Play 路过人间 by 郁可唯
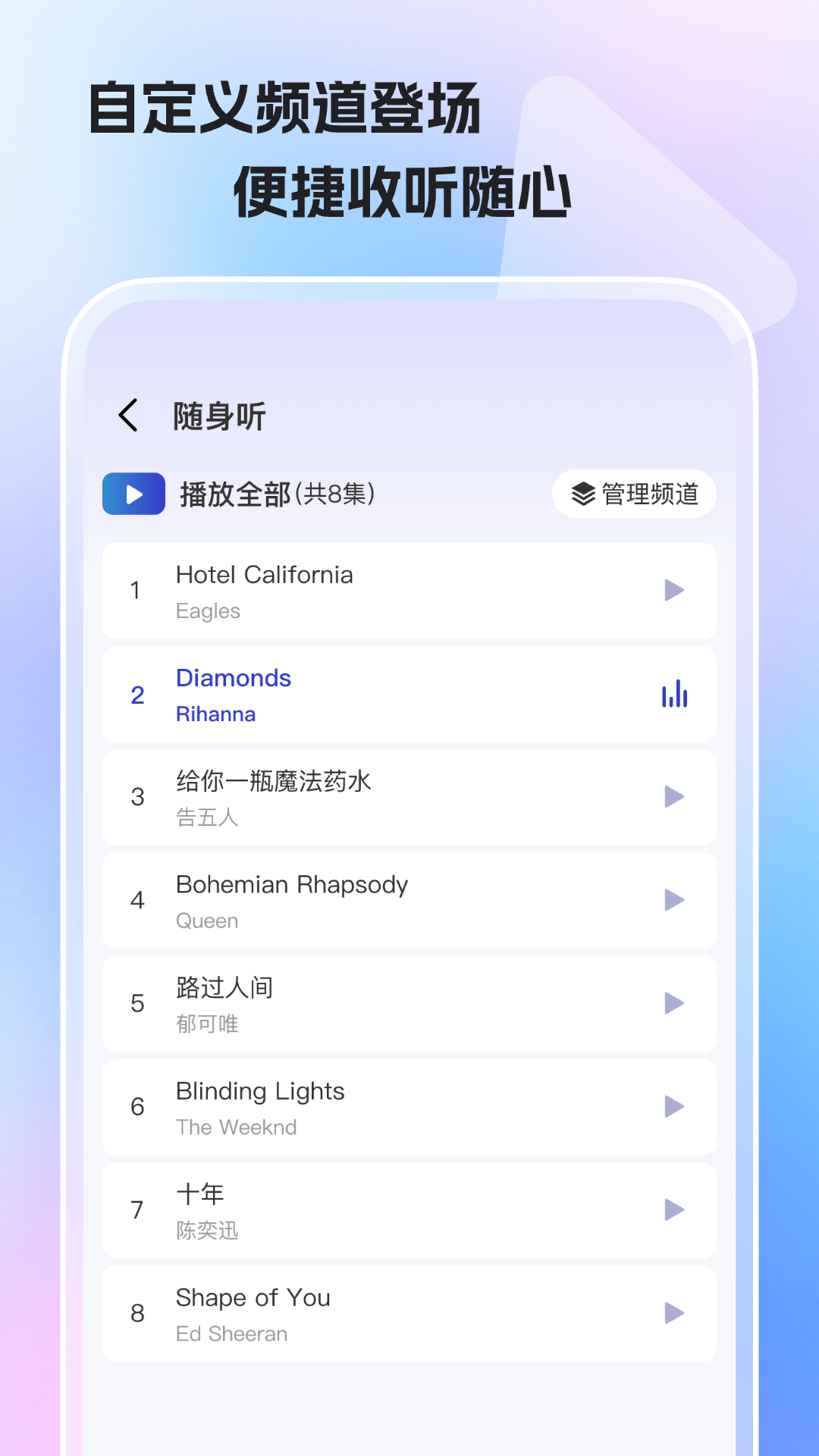 coord(673,1003)
